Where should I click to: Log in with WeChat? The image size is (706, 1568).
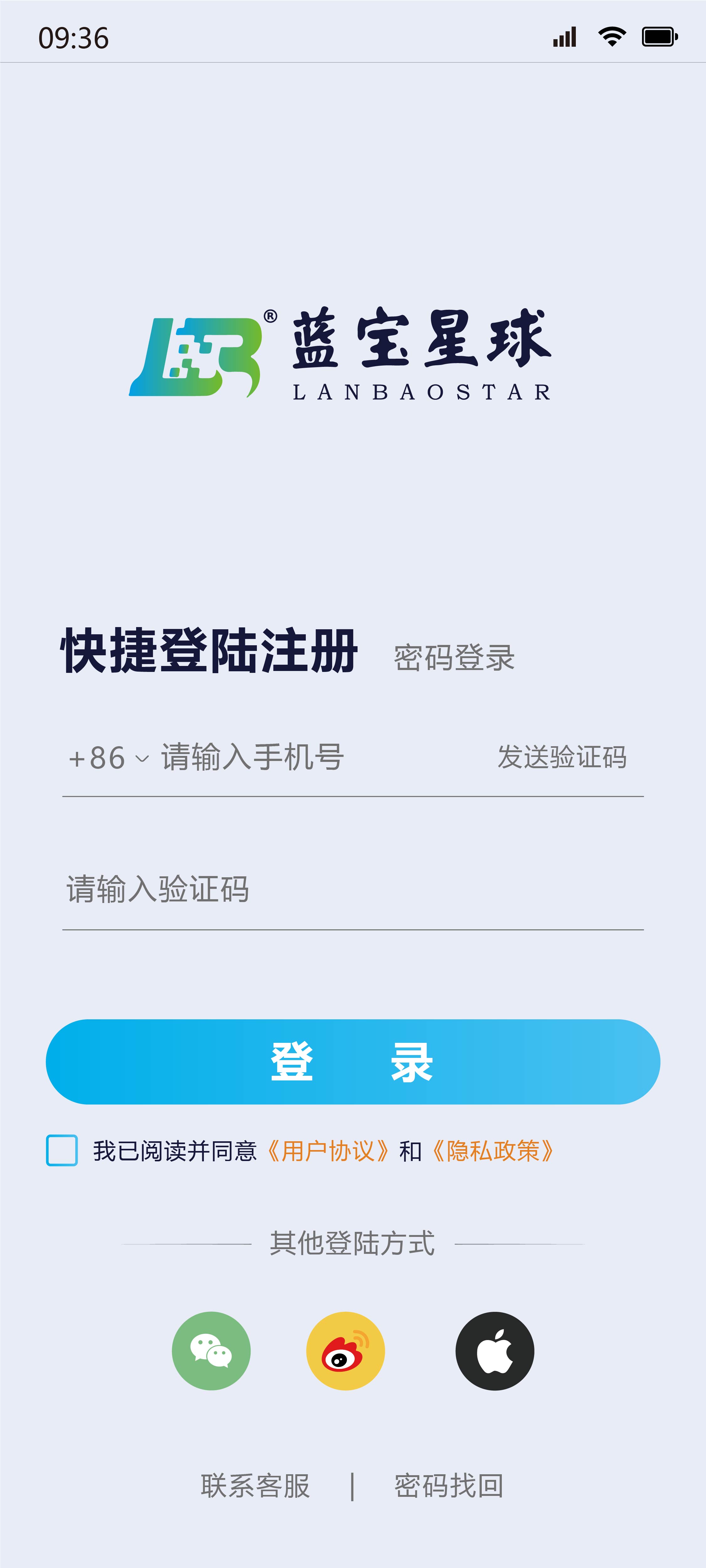point(211,1351)
